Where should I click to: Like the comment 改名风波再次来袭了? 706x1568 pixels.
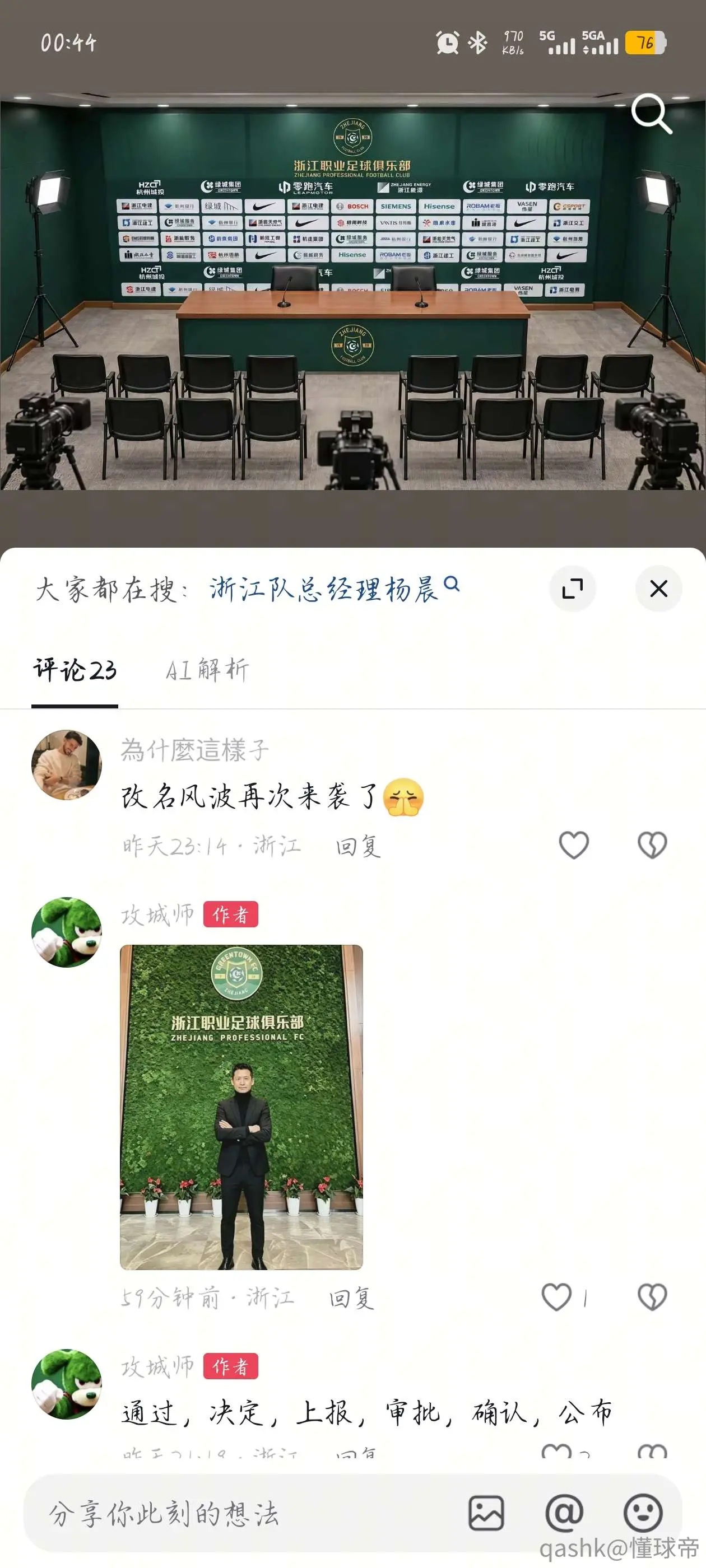click(x=573, y=845)
